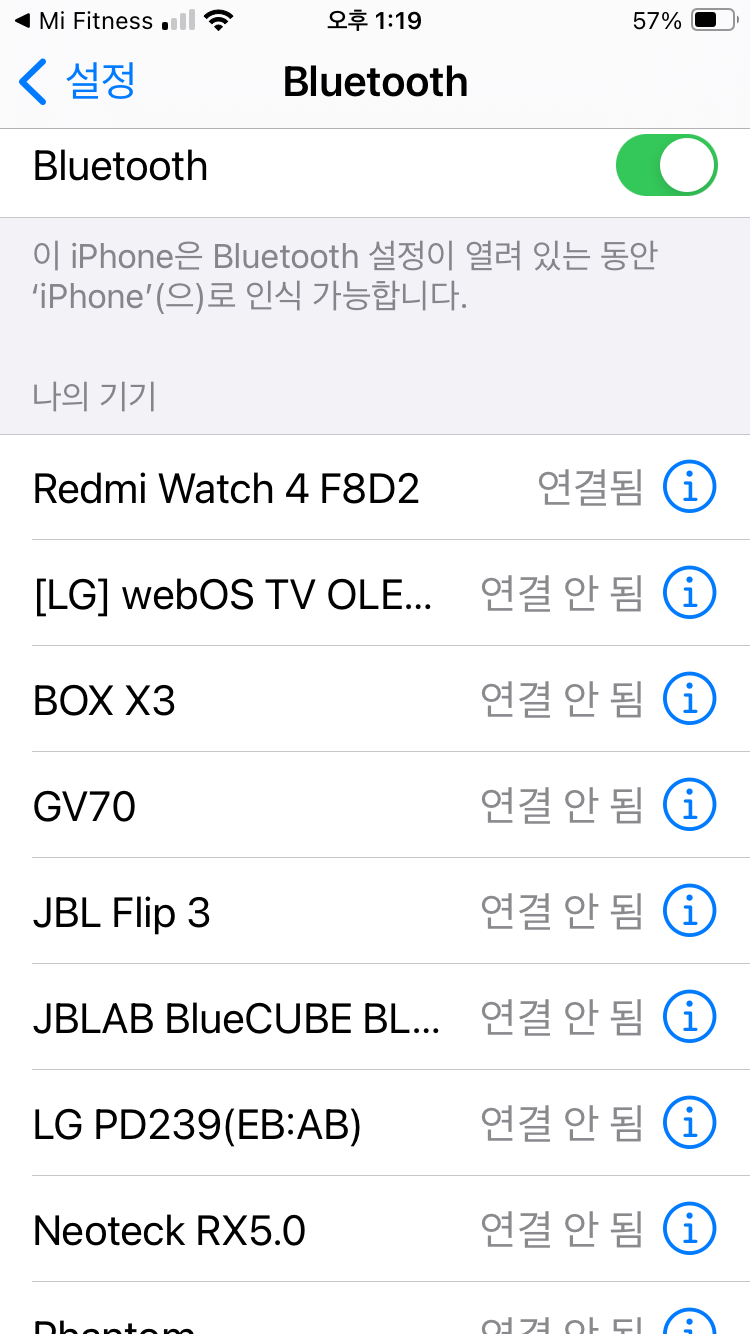Image resolution: width=750 pixels, height=1334 pixels.
Task: Open Neoteck RX5.0 info details
Action: click(690, 1229)
